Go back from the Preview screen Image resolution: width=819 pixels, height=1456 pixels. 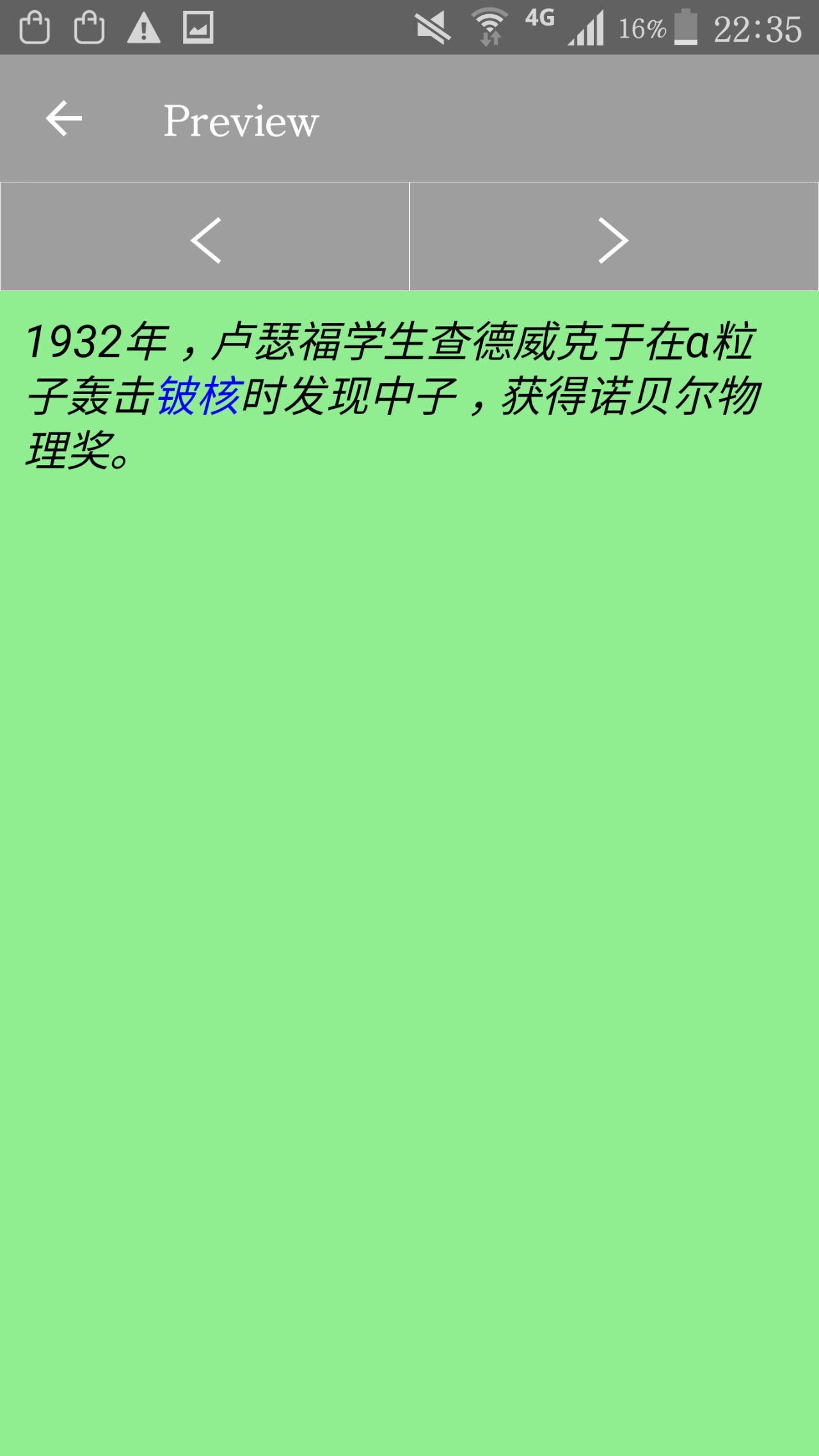point(64,118)
